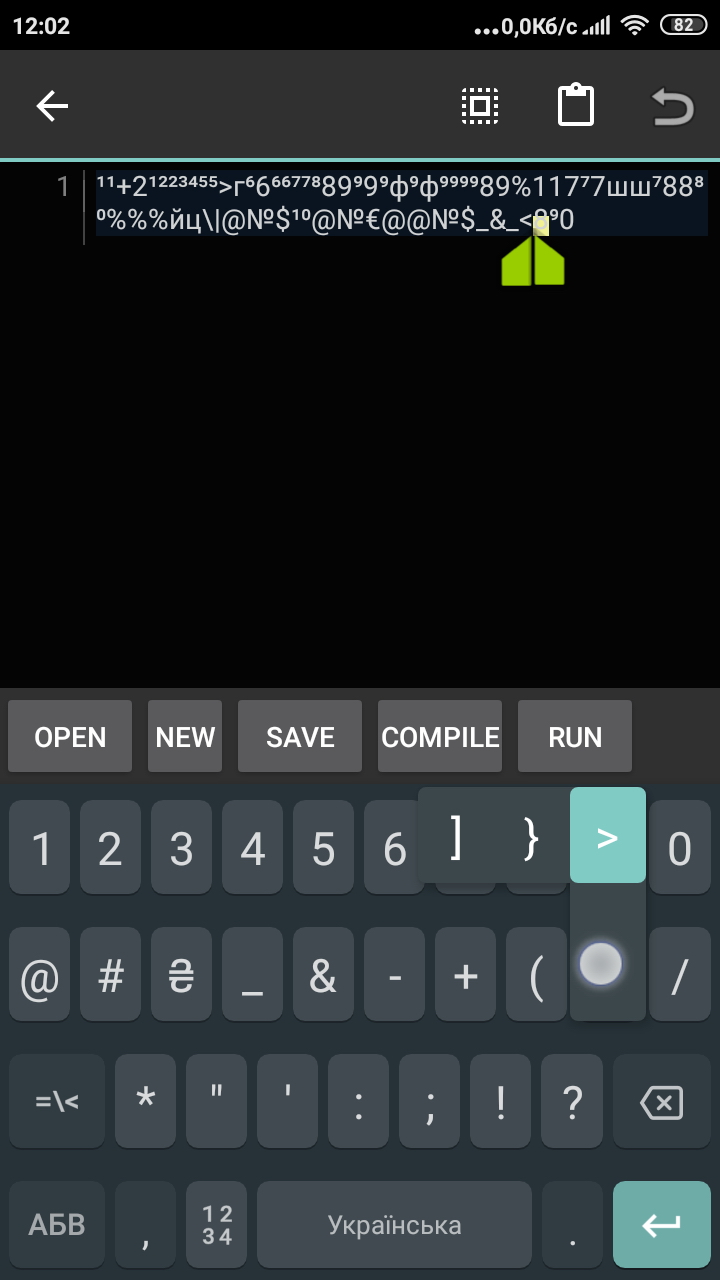Screen dimensions: 720x1280
Task: Delete a character with backspace
Action: 660,1103
